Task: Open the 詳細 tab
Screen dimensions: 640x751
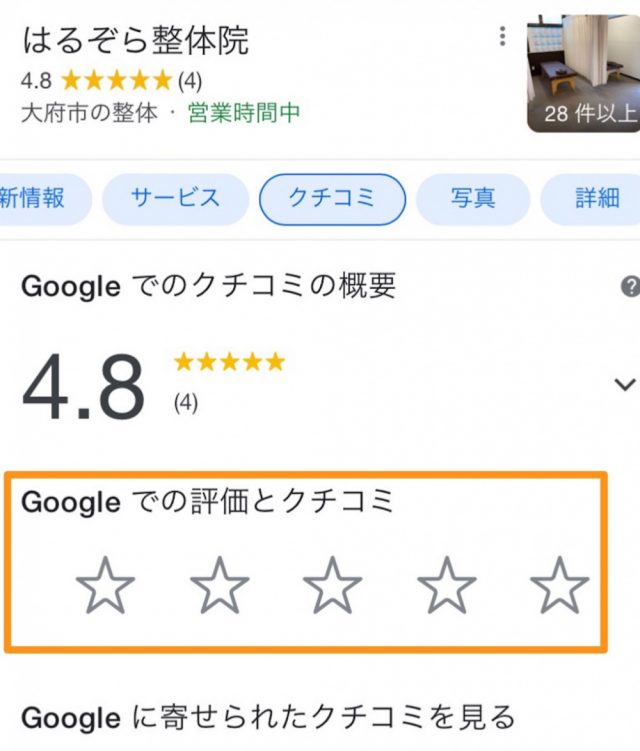Action: pos(596,198)
